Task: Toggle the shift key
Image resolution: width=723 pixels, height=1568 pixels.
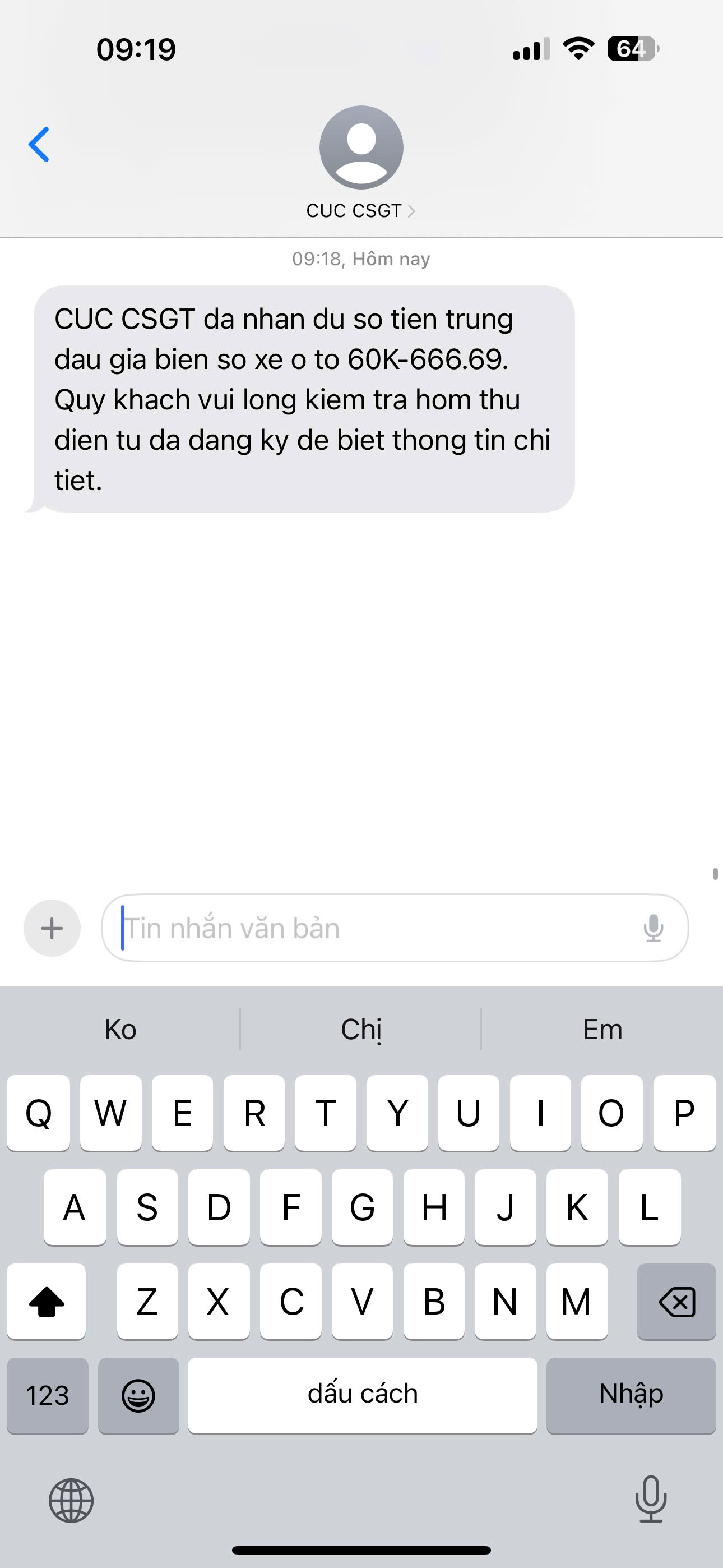Action: pyautogui.click(x=47, y=1302)
